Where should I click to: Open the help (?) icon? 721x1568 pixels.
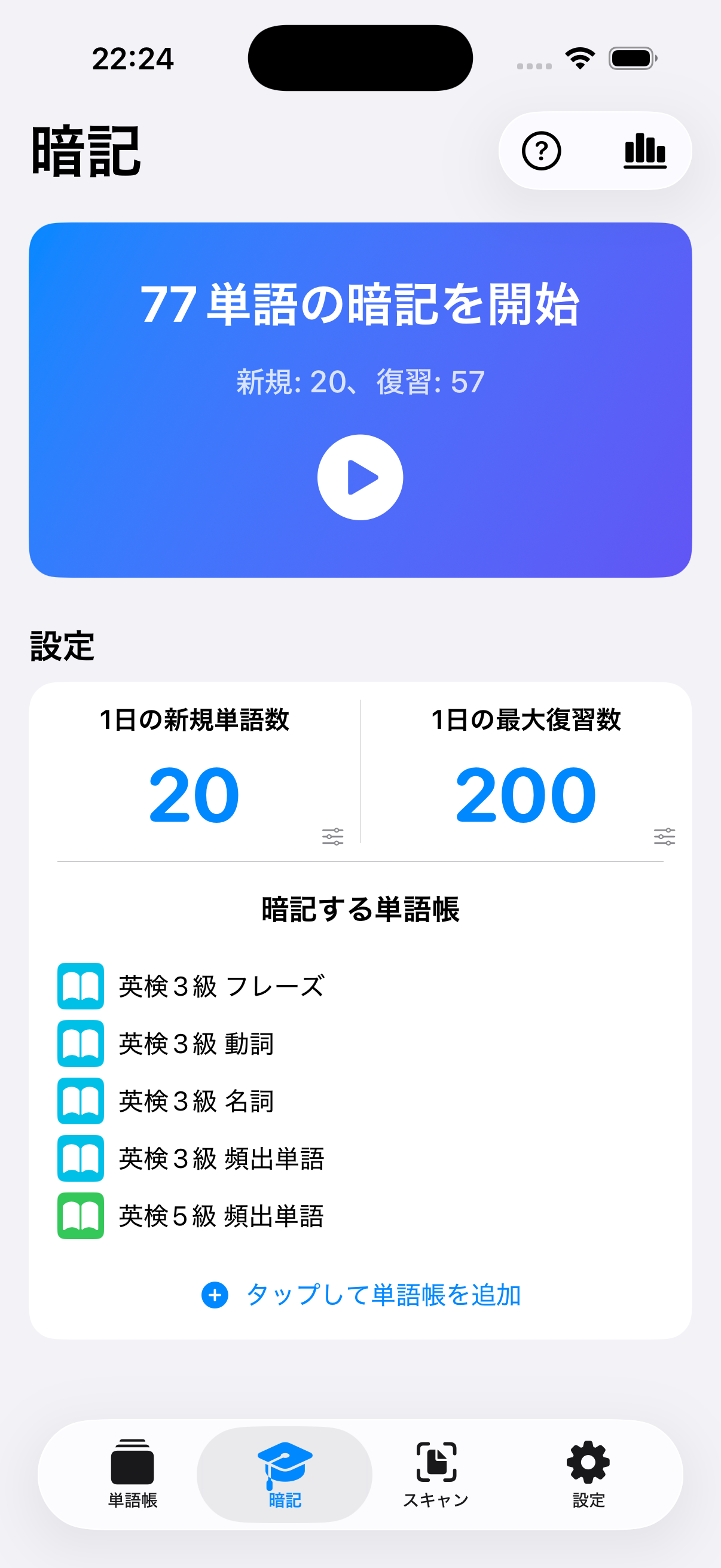point(541,151)
